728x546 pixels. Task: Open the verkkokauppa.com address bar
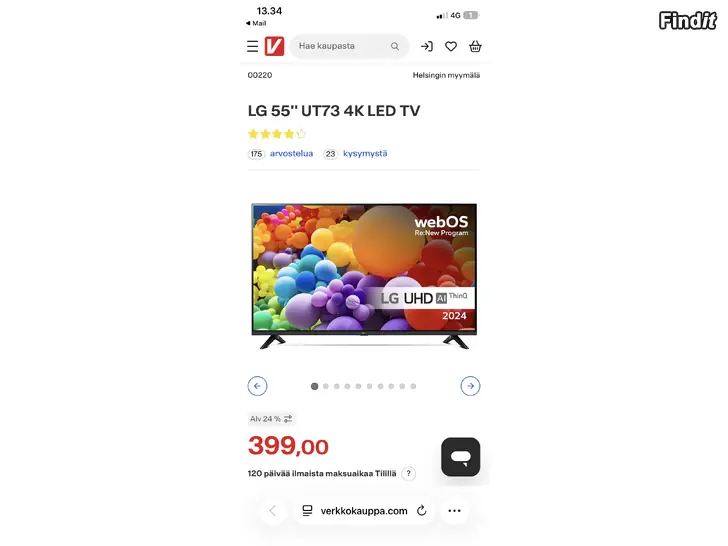coord(363,510)
